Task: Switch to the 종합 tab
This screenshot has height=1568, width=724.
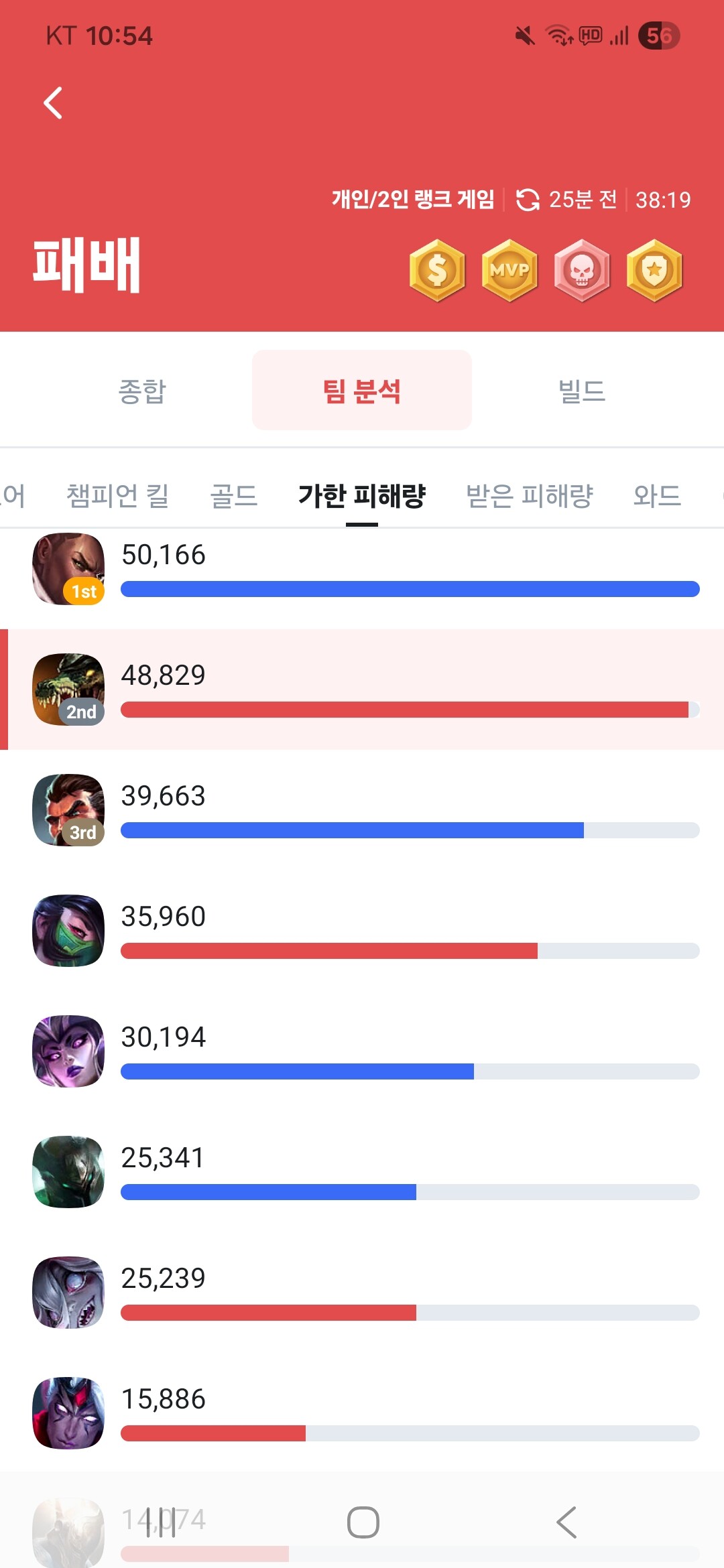Action: [142, 391]
